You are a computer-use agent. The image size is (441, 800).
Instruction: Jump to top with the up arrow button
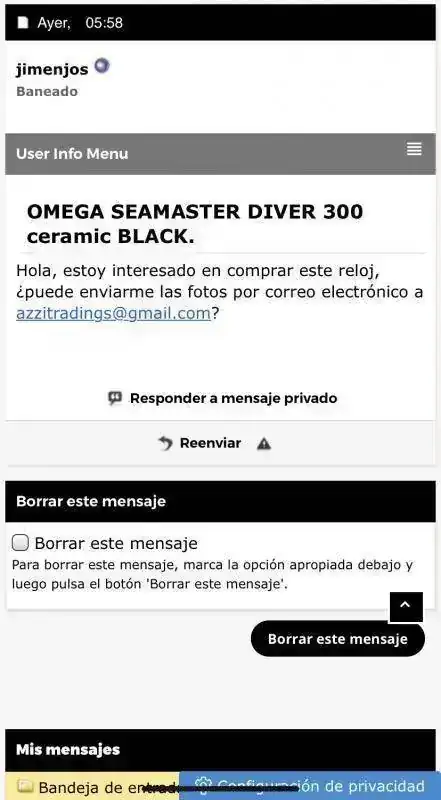[x=406, y=607]
